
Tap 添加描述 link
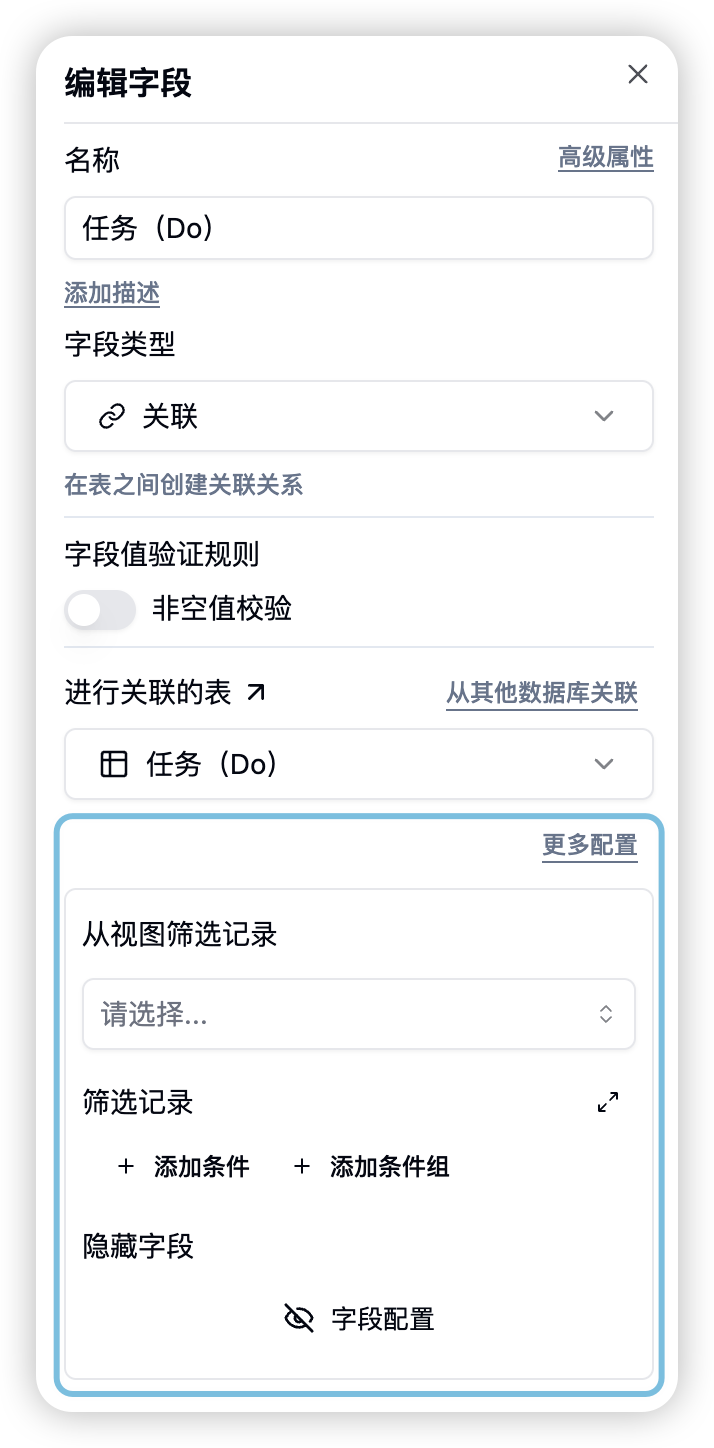tap(112, 293)
